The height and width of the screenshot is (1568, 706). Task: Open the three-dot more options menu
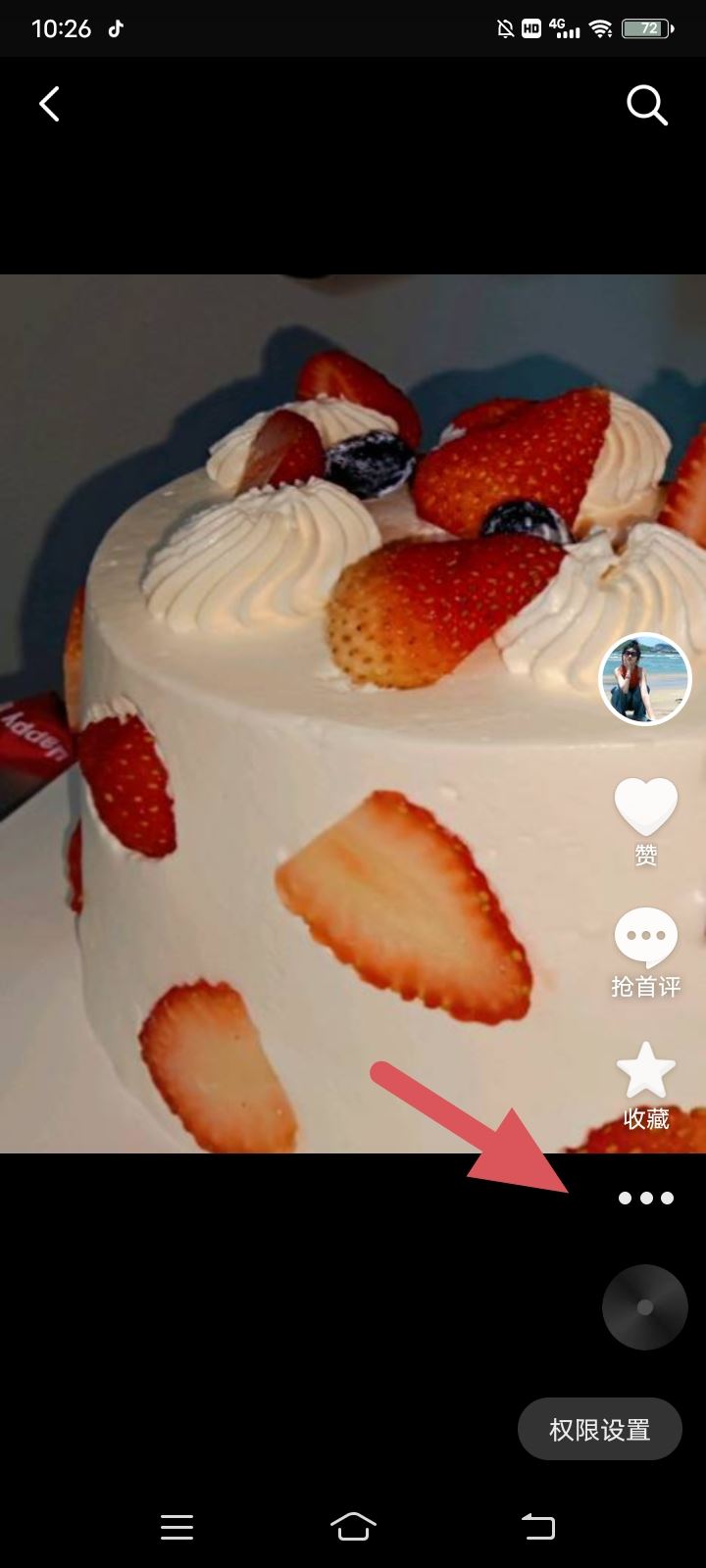[x=646, y=1198]
